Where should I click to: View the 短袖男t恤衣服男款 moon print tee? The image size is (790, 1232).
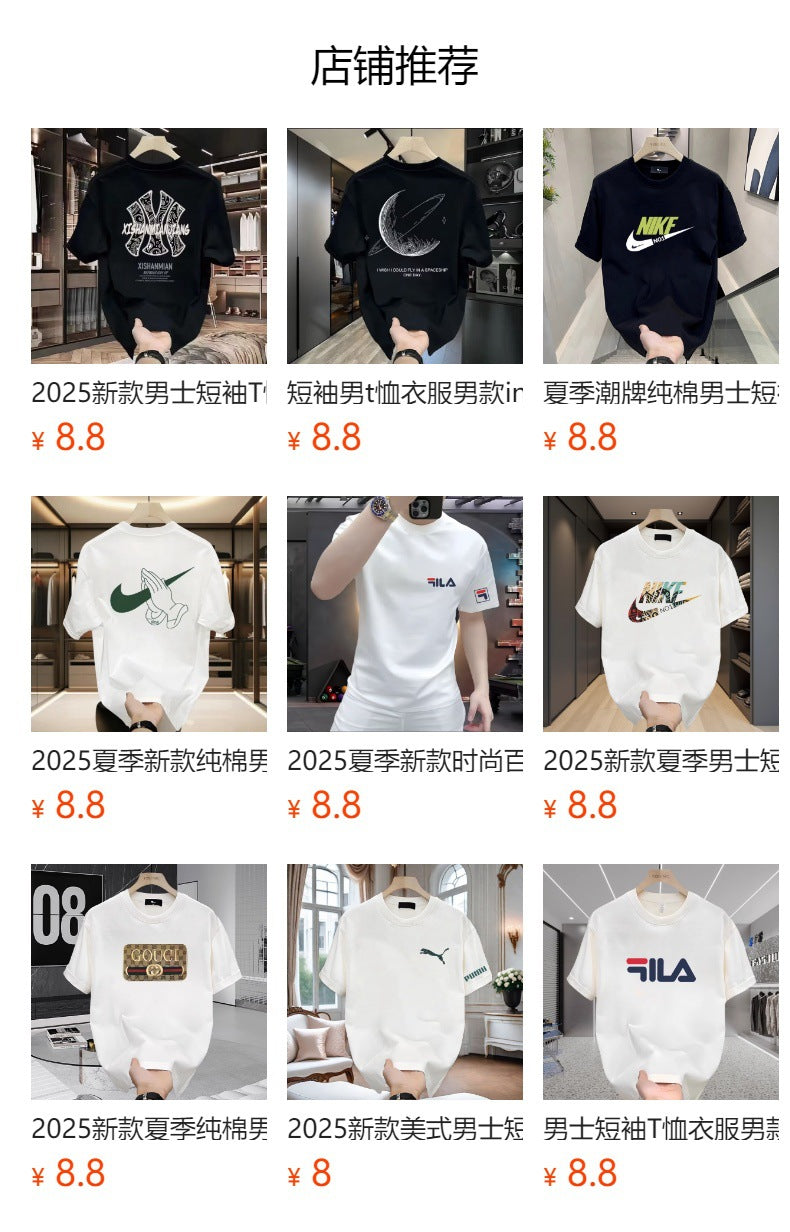point(405,246)
